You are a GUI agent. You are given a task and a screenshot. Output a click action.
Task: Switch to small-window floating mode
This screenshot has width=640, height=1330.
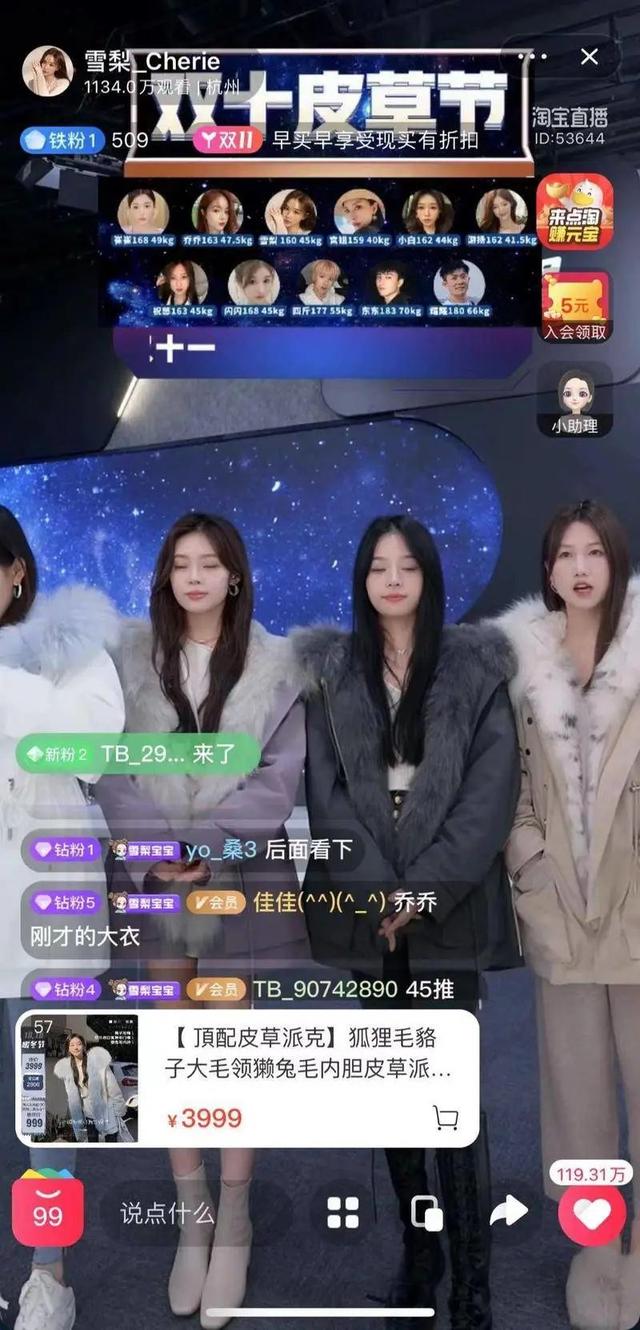[x=428, y=1213]
